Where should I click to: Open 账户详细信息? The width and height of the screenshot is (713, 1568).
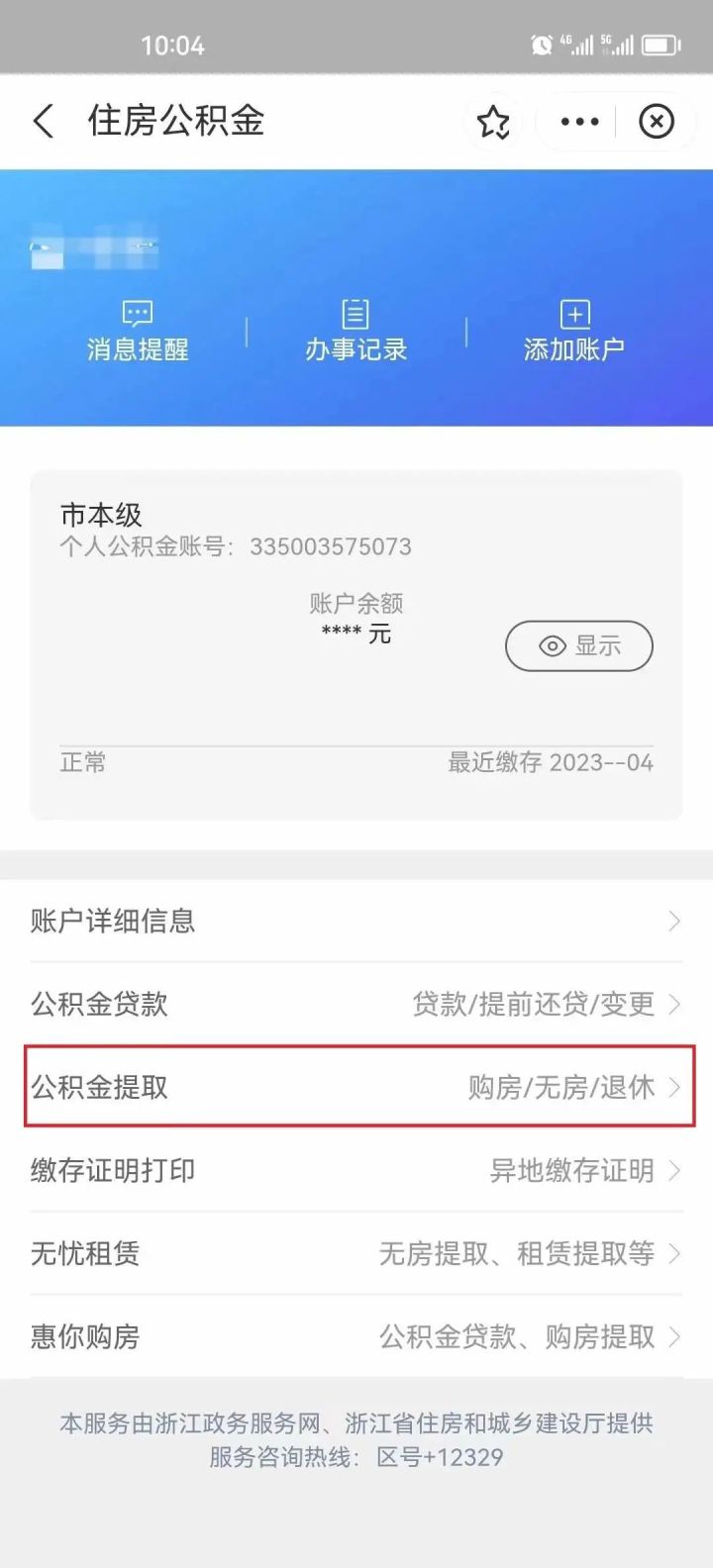coord(356,921)
